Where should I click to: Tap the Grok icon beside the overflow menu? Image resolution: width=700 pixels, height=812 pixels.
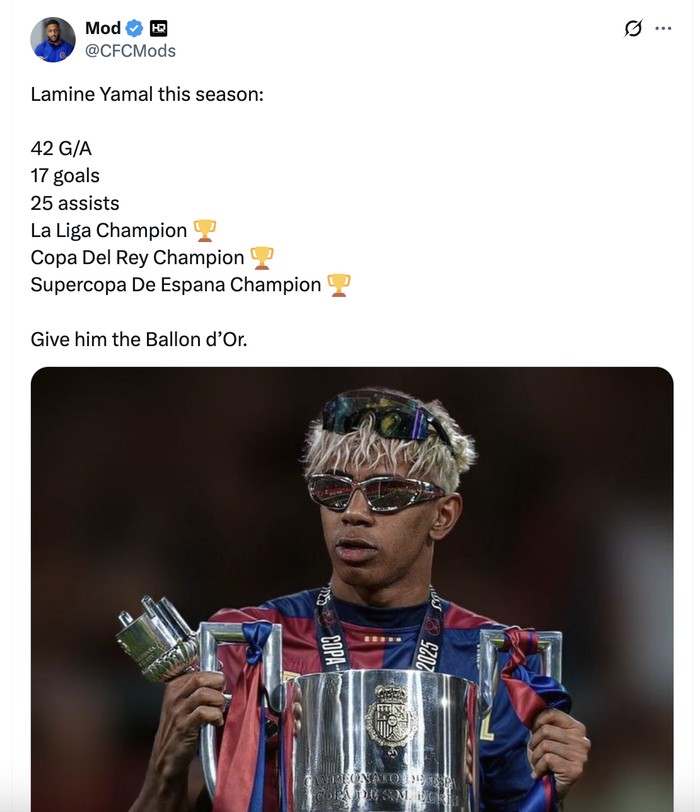[633, 28]
